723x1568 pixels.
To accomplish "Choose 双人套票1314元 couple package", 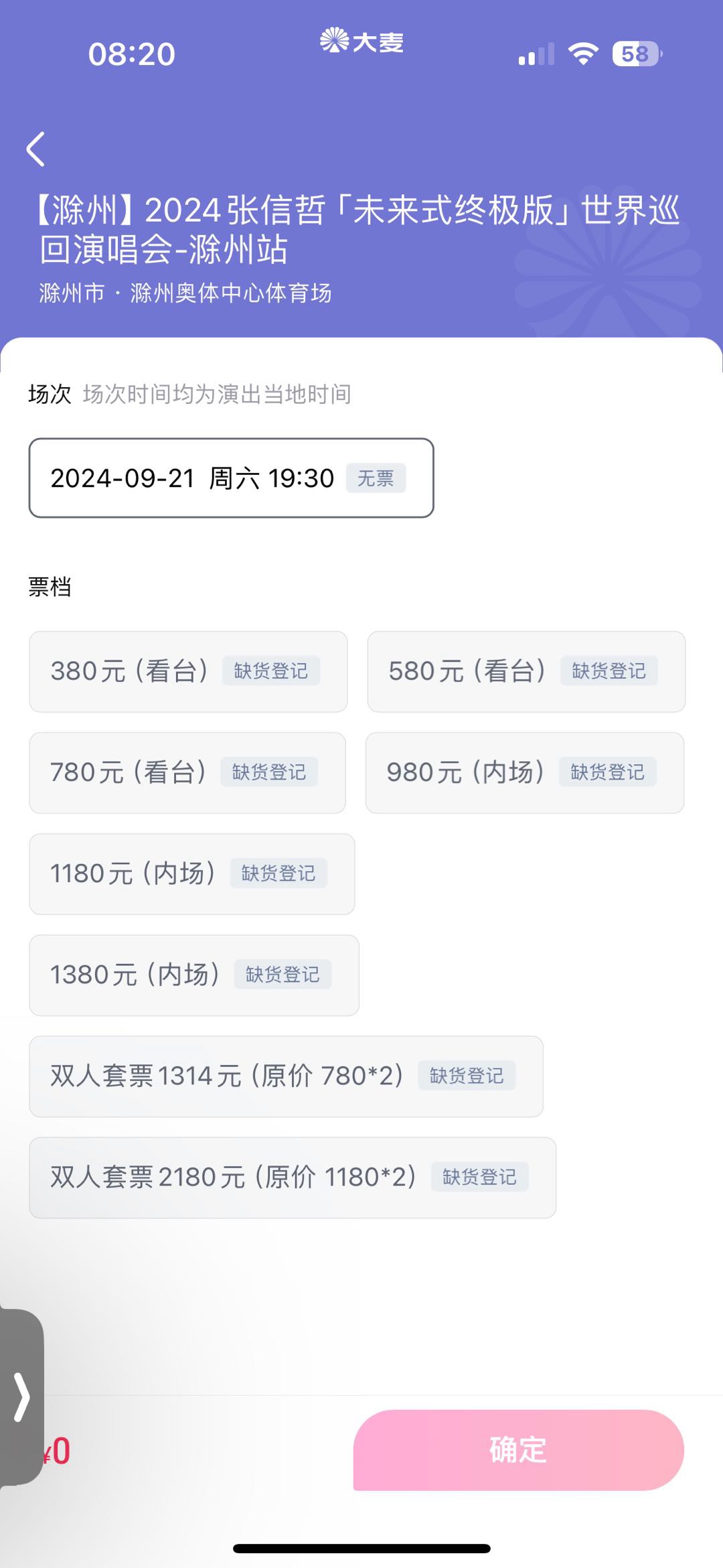I will pos(286,1076).
